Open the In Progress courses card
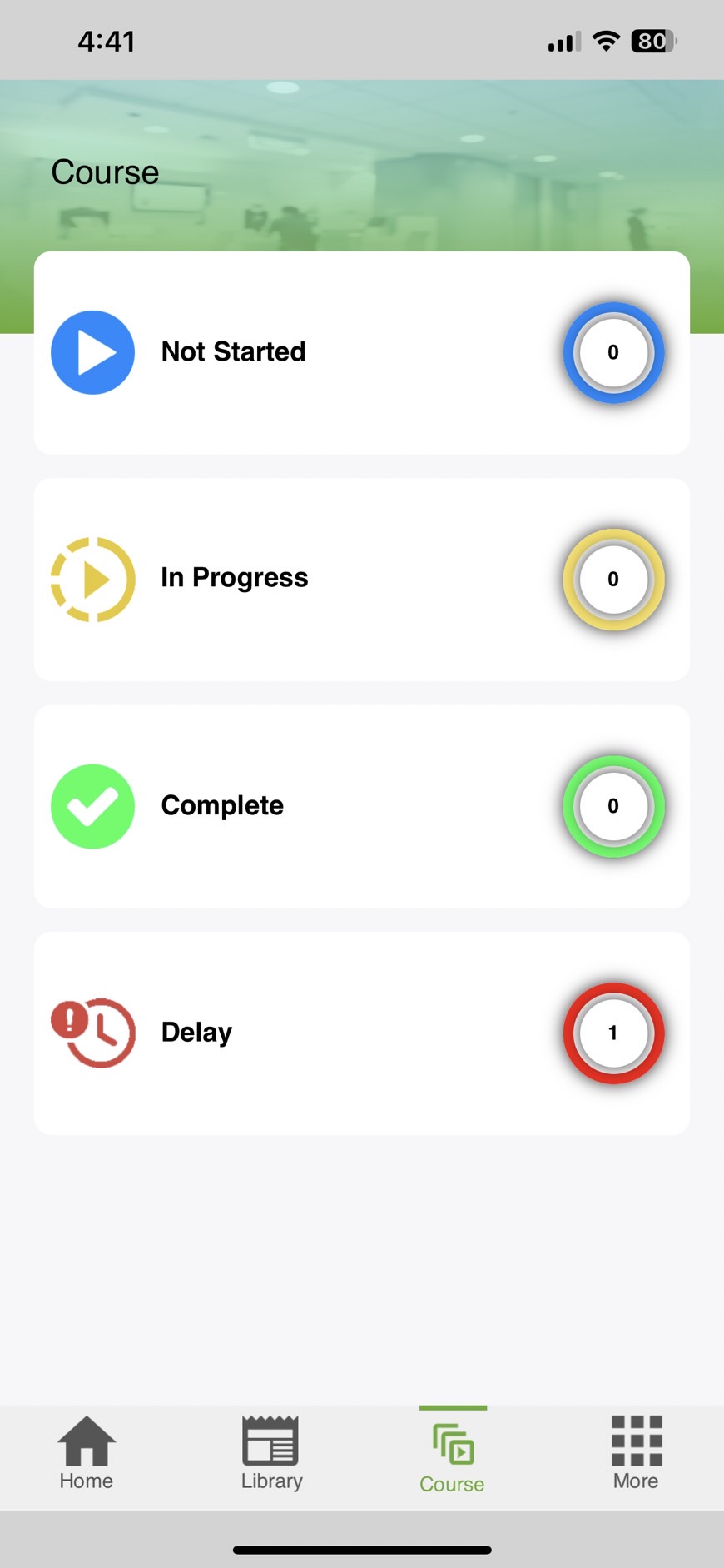The height and width of the screenshot is (1568, 724). point(361,579)
